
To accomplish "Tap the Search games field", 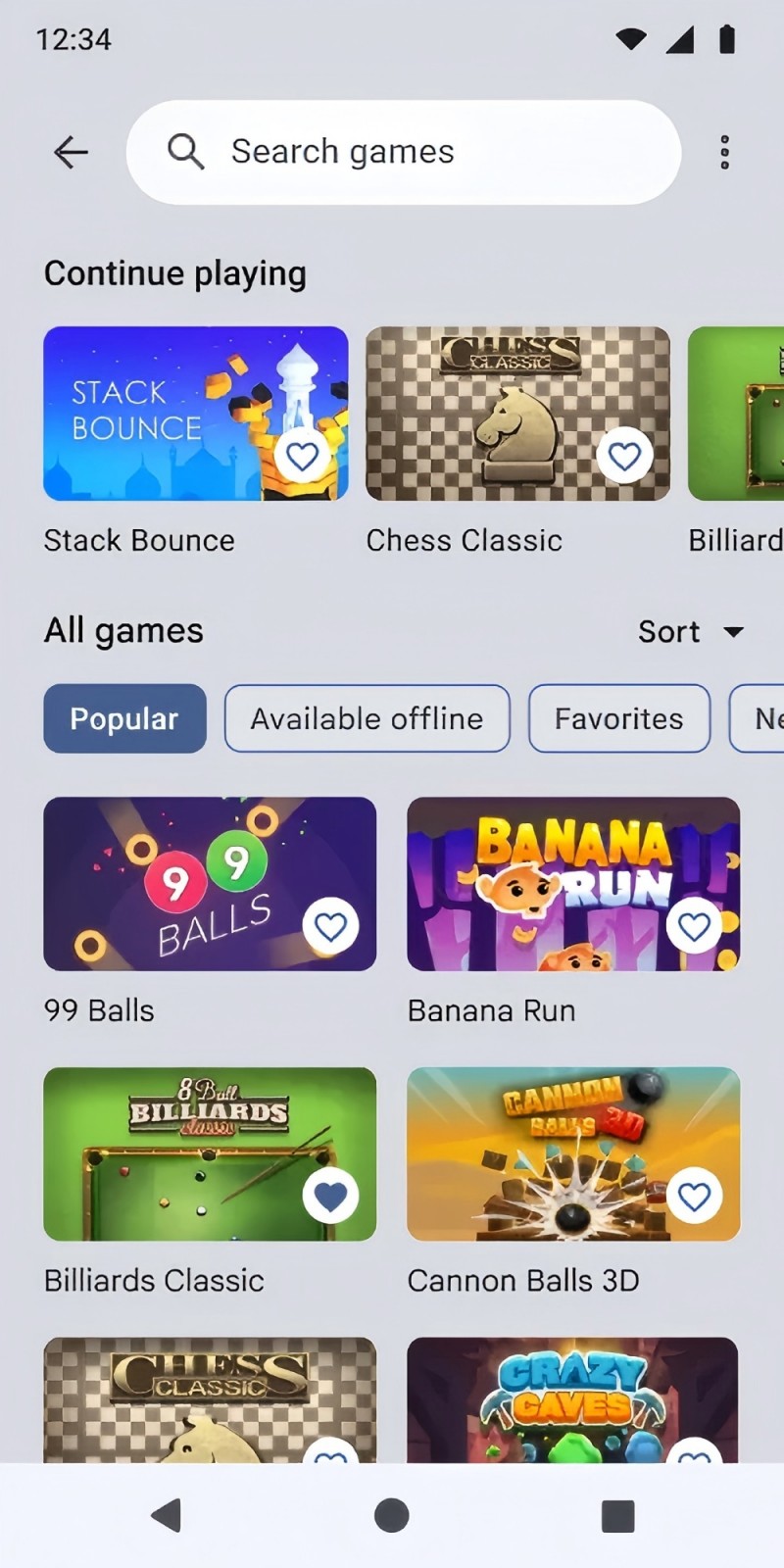I will (402, 152).
